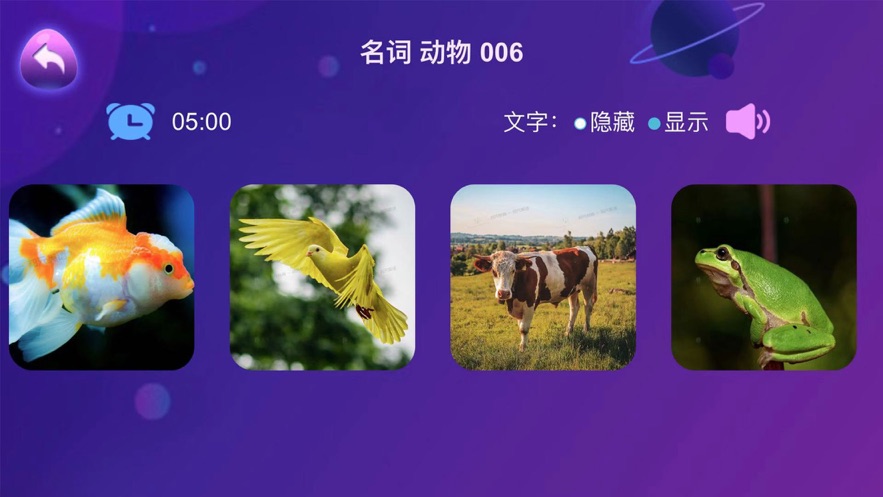883x497 pixels.
Task: Choose the green frog picture
Action: (764, 277)
